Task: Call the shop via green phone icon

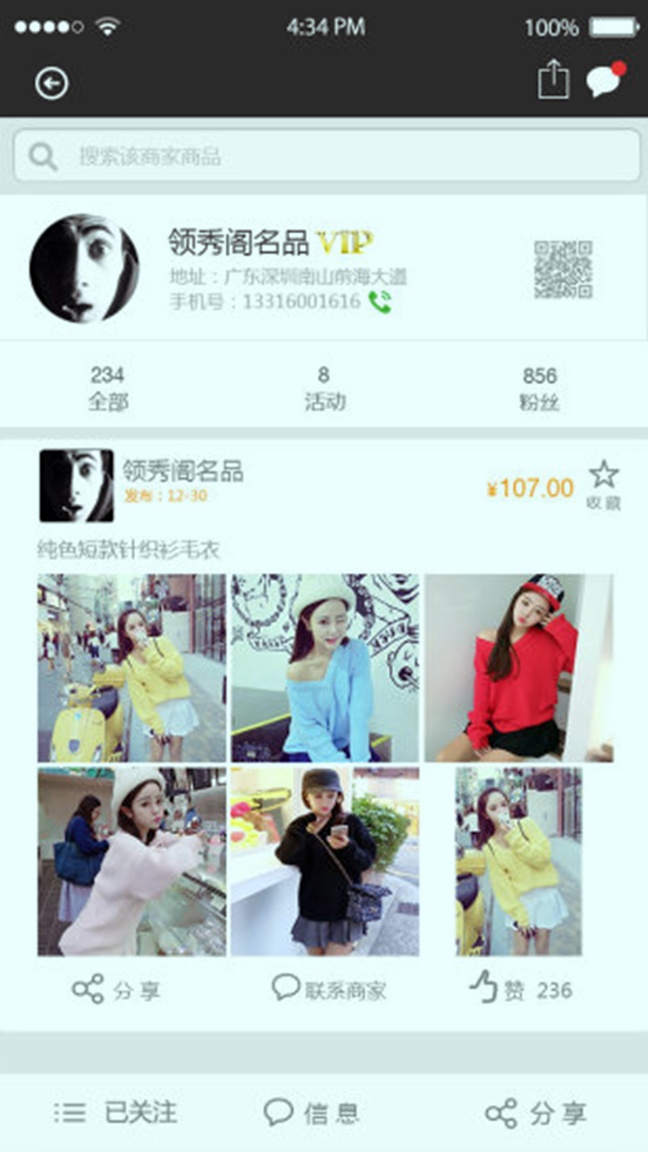Action: click(380, 301)
